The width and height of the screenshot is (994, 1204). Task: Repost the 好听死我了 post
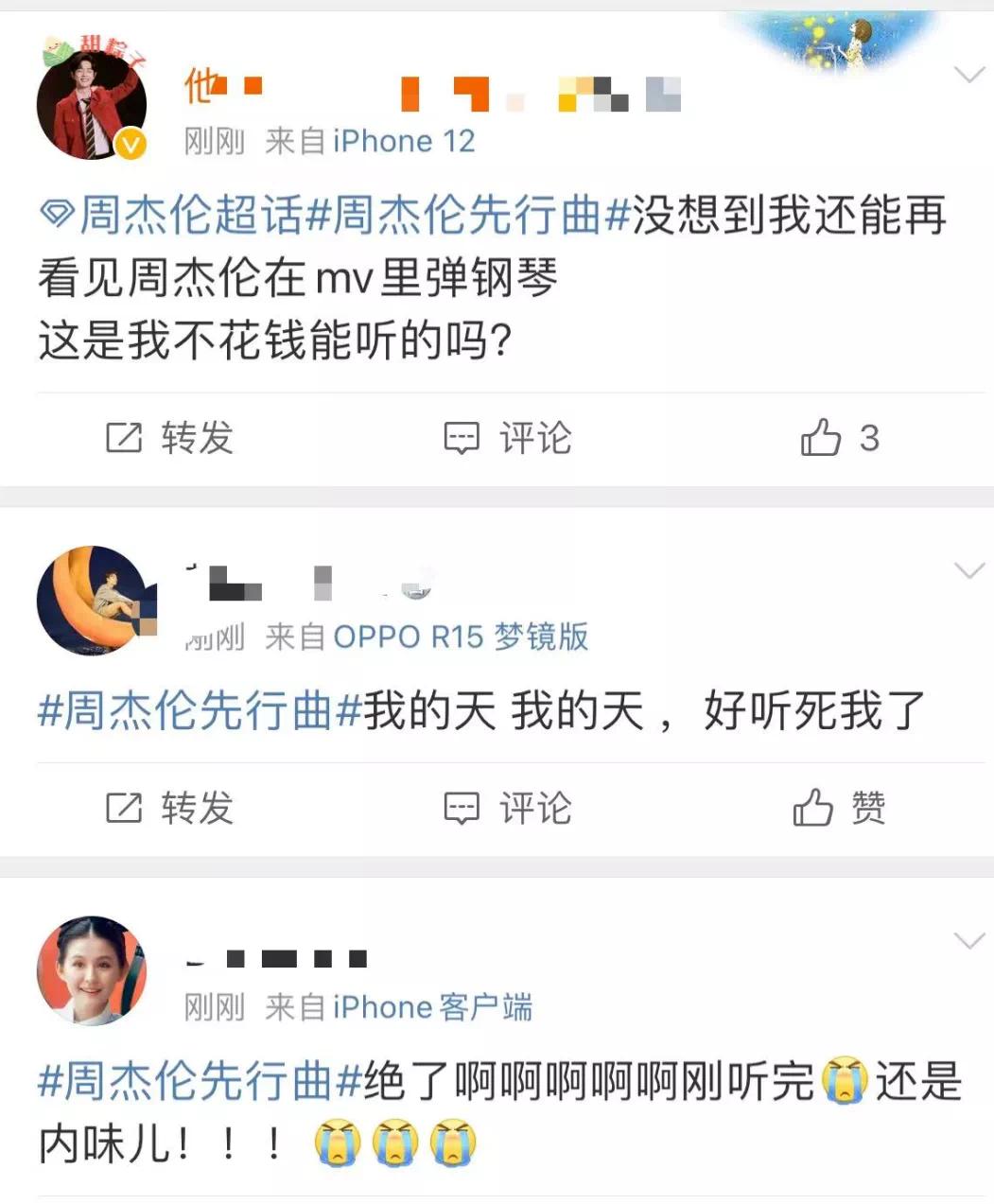(x=169, y=809)
